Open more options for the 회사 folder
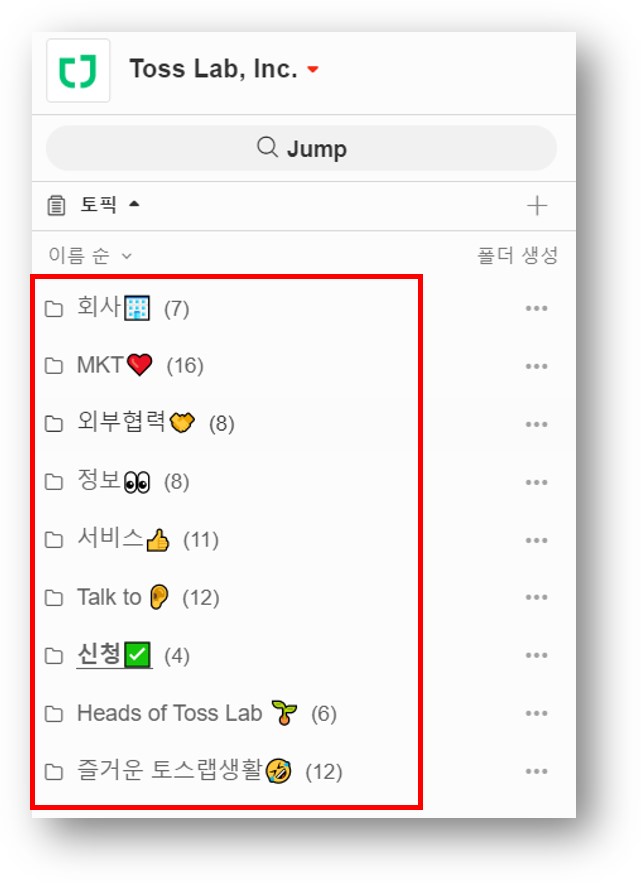The height and width of the screenshot is (883, 641). [537, 308]
